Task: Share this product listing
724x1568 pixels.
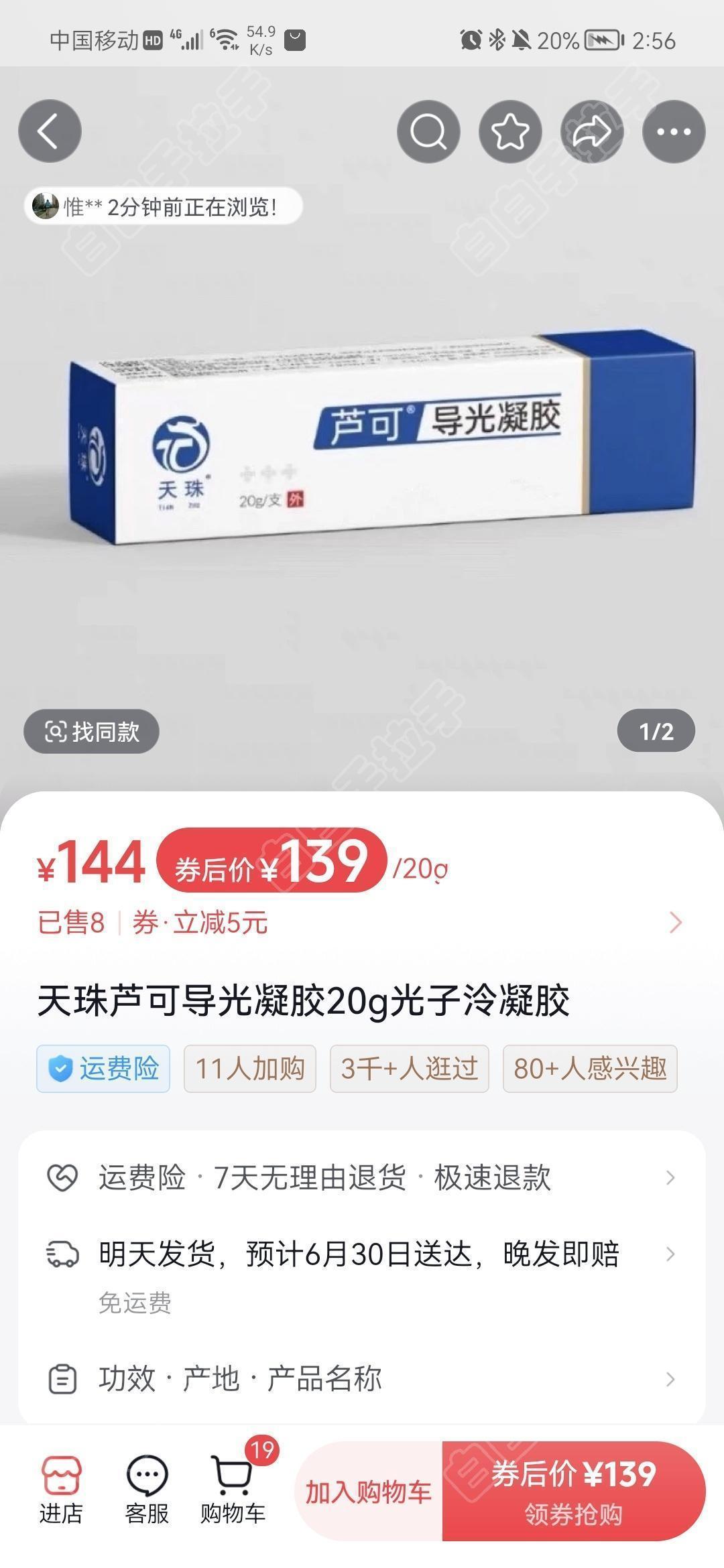Action: (x=592, y=131)
